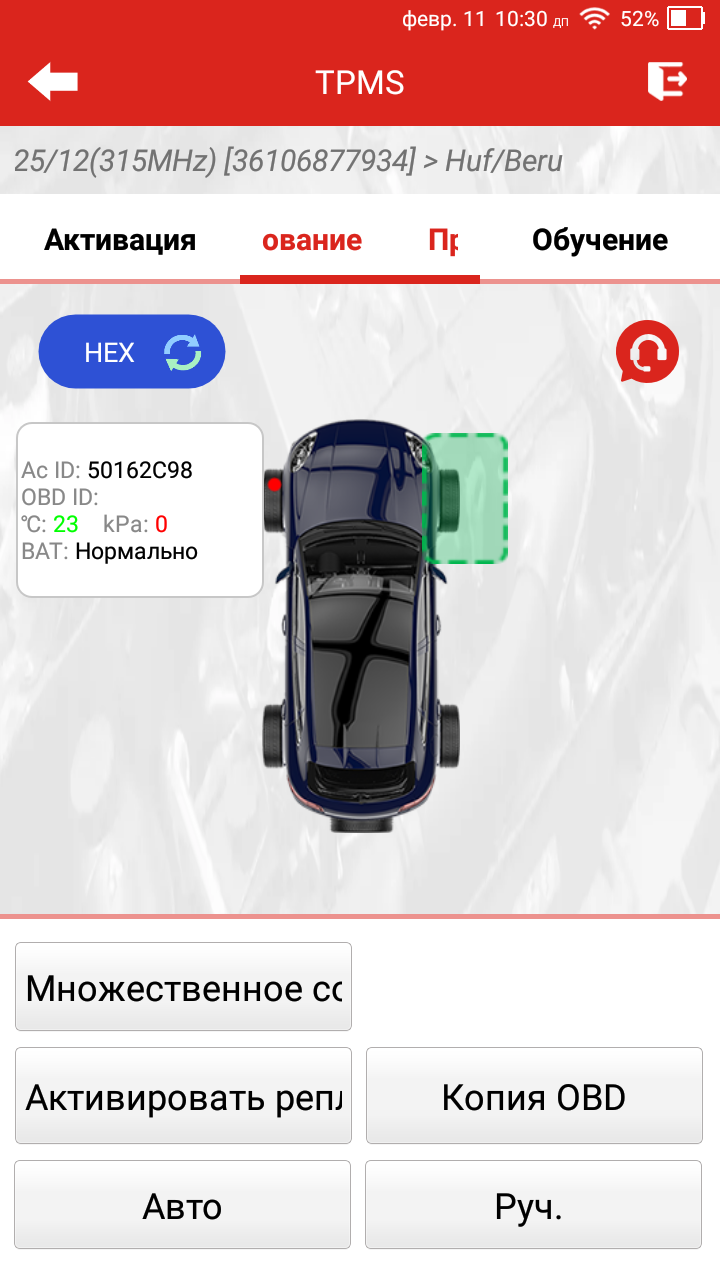Select the rear right wheel on the car
The height and width of the screenshot is (1280, 720).
pos(450,738)
